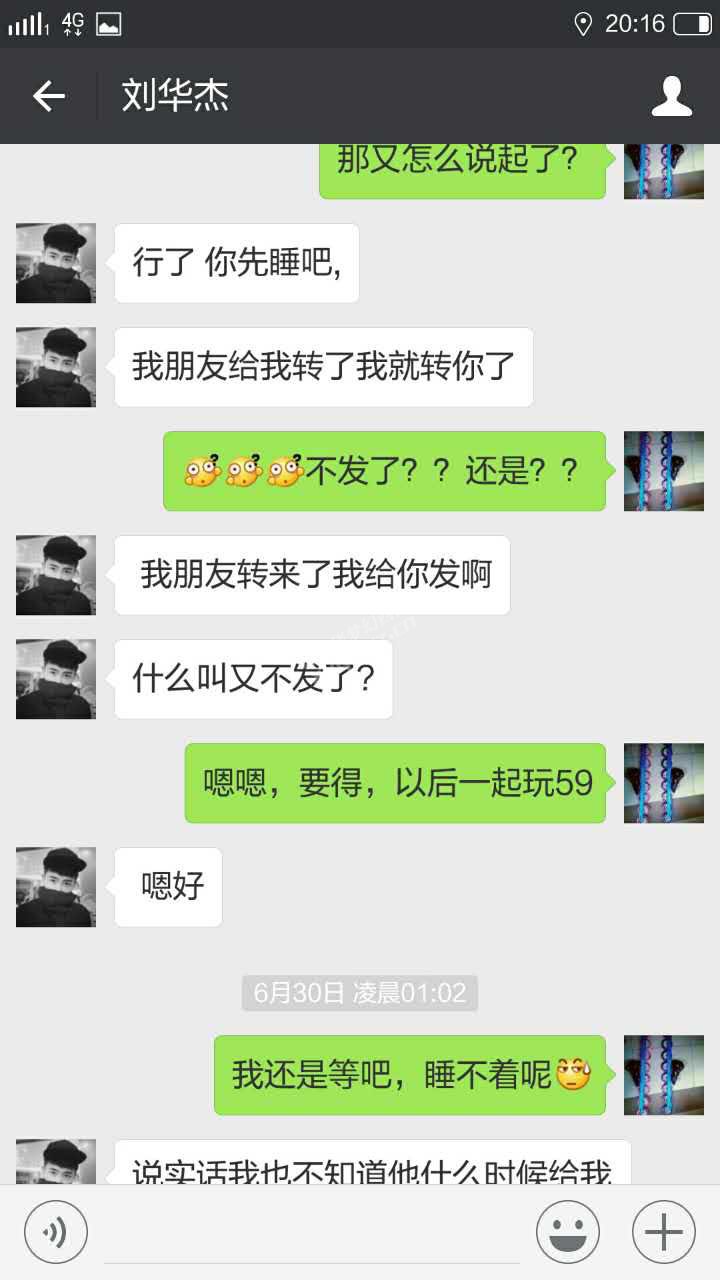
Task: Open my avatar beside 不发了 message
Action: (663, 471)
